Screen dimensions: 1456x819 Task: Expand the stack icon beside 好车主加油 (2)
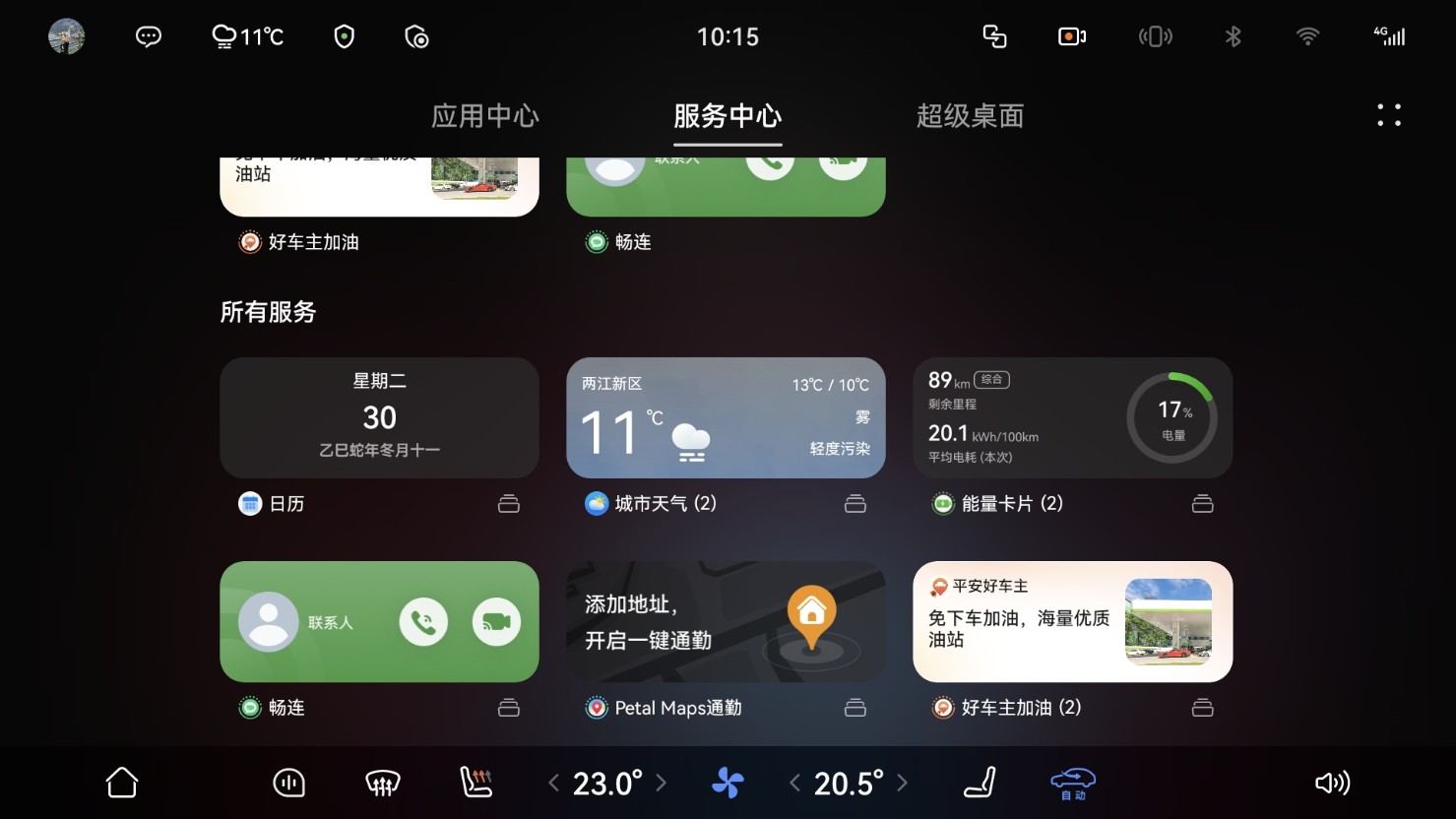(x=1202, y=708)
